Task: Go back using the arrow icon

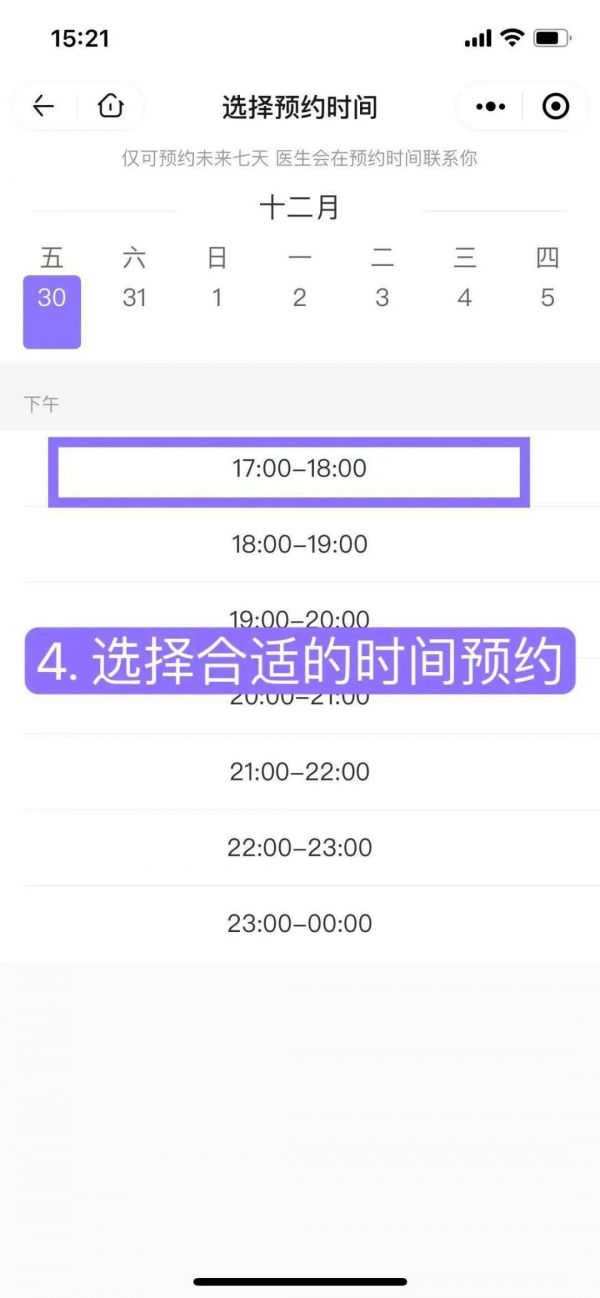Action: click(x=43, y=106)
